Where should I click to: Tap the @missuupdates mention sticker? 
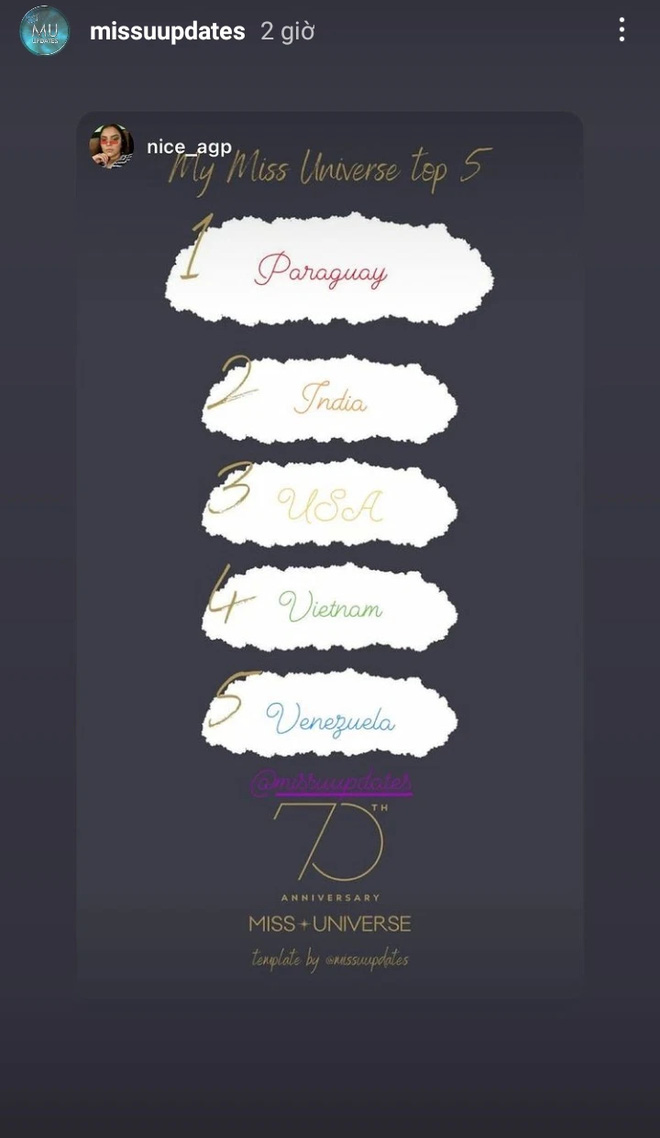(x=332, y=783)
